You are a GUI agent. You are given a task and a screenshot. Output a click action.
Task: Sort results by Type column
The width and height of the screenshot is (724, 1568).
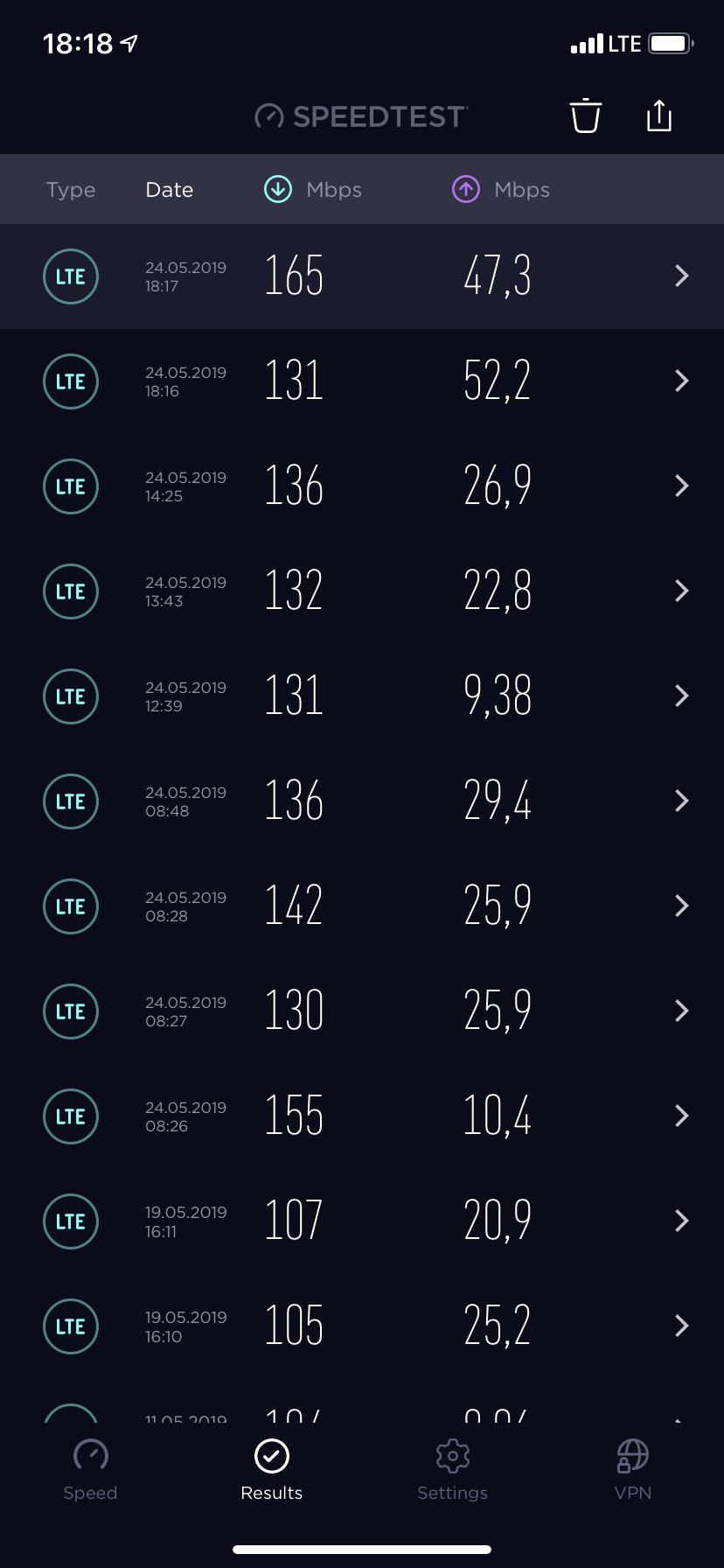tap(71, 190)
